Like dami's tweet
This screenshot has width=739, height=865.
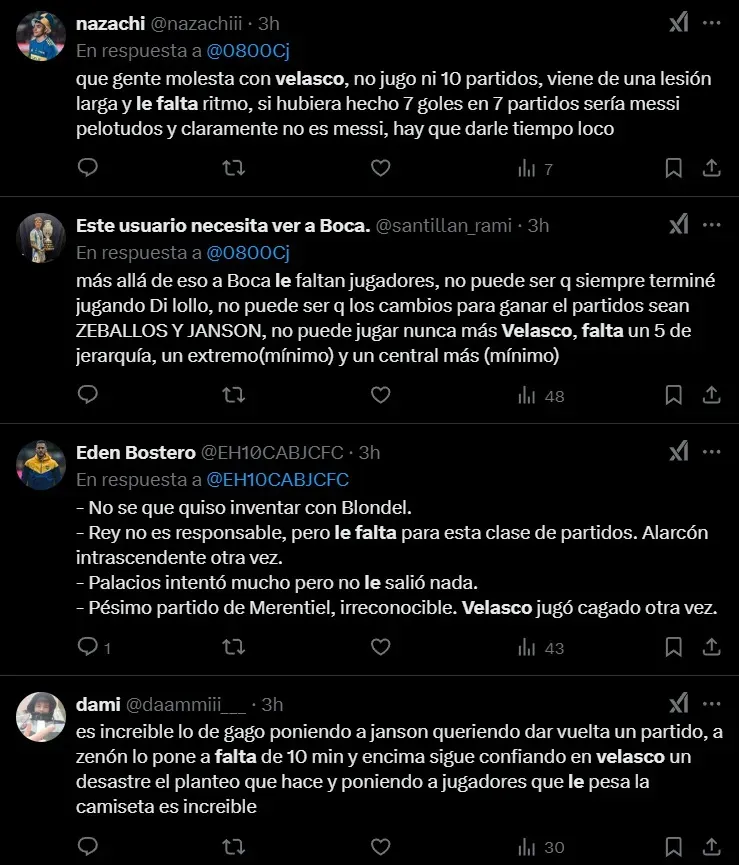380,847
